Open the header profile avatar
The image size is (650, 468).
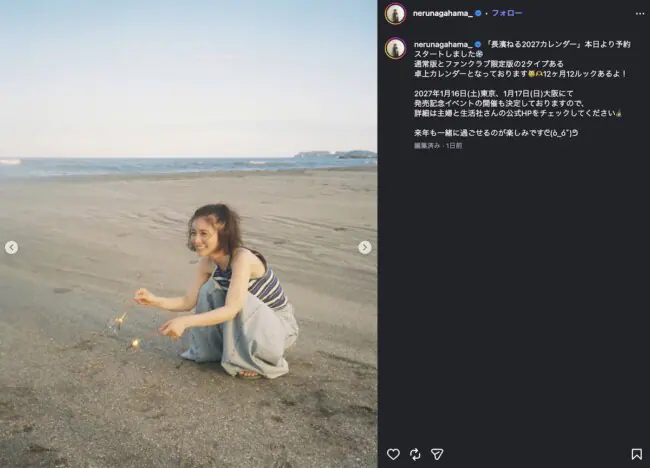(395, 14)
